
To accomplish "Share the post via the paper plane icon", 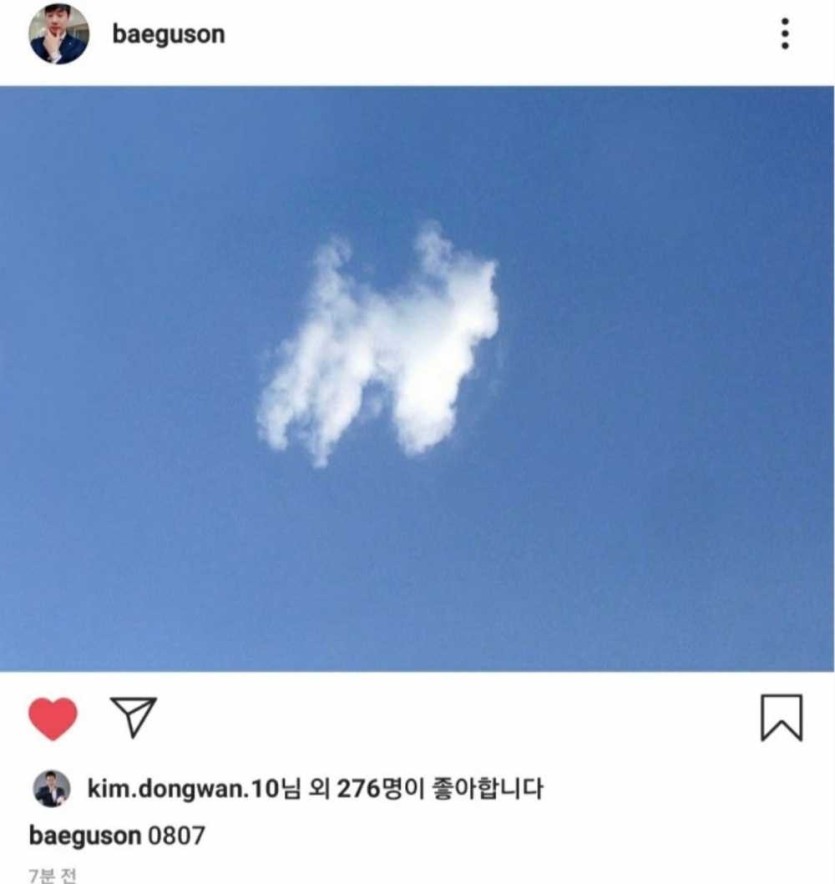I will 133,717.
